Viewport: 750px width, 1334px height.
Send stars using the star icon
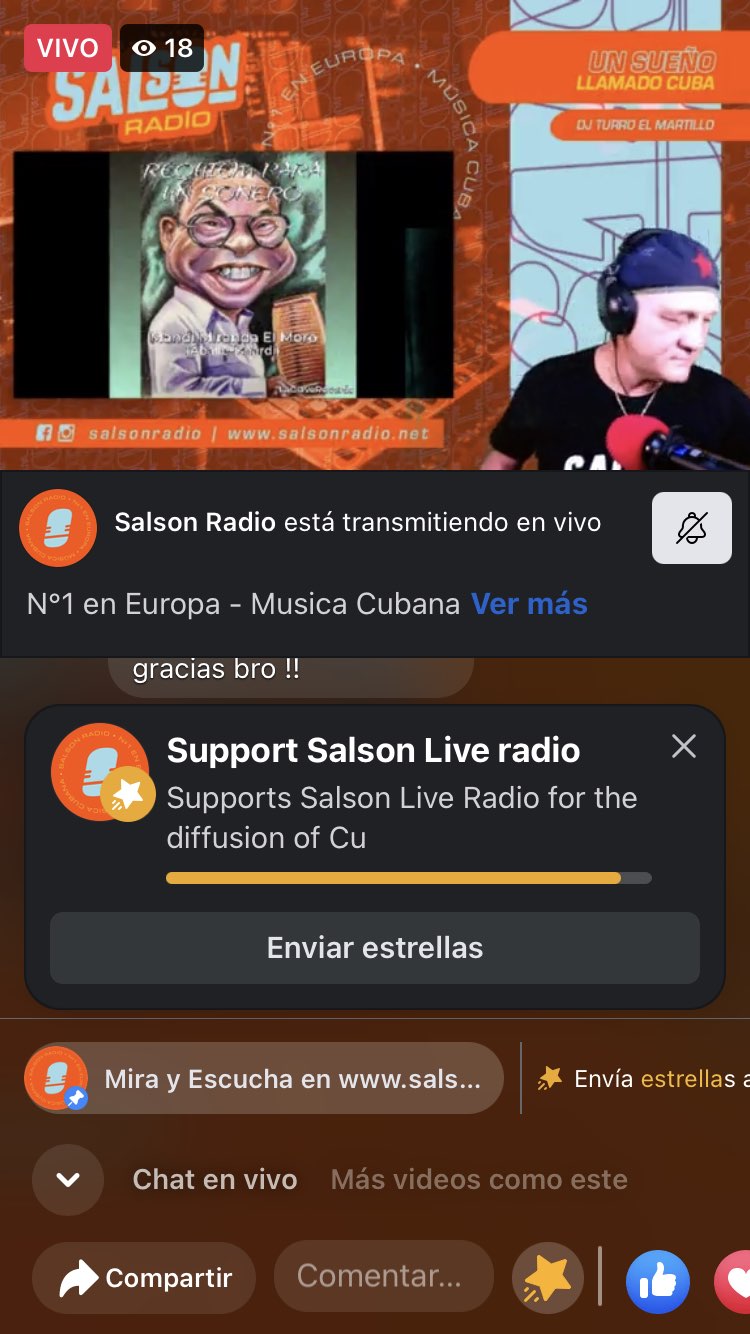coord(547,1278)
